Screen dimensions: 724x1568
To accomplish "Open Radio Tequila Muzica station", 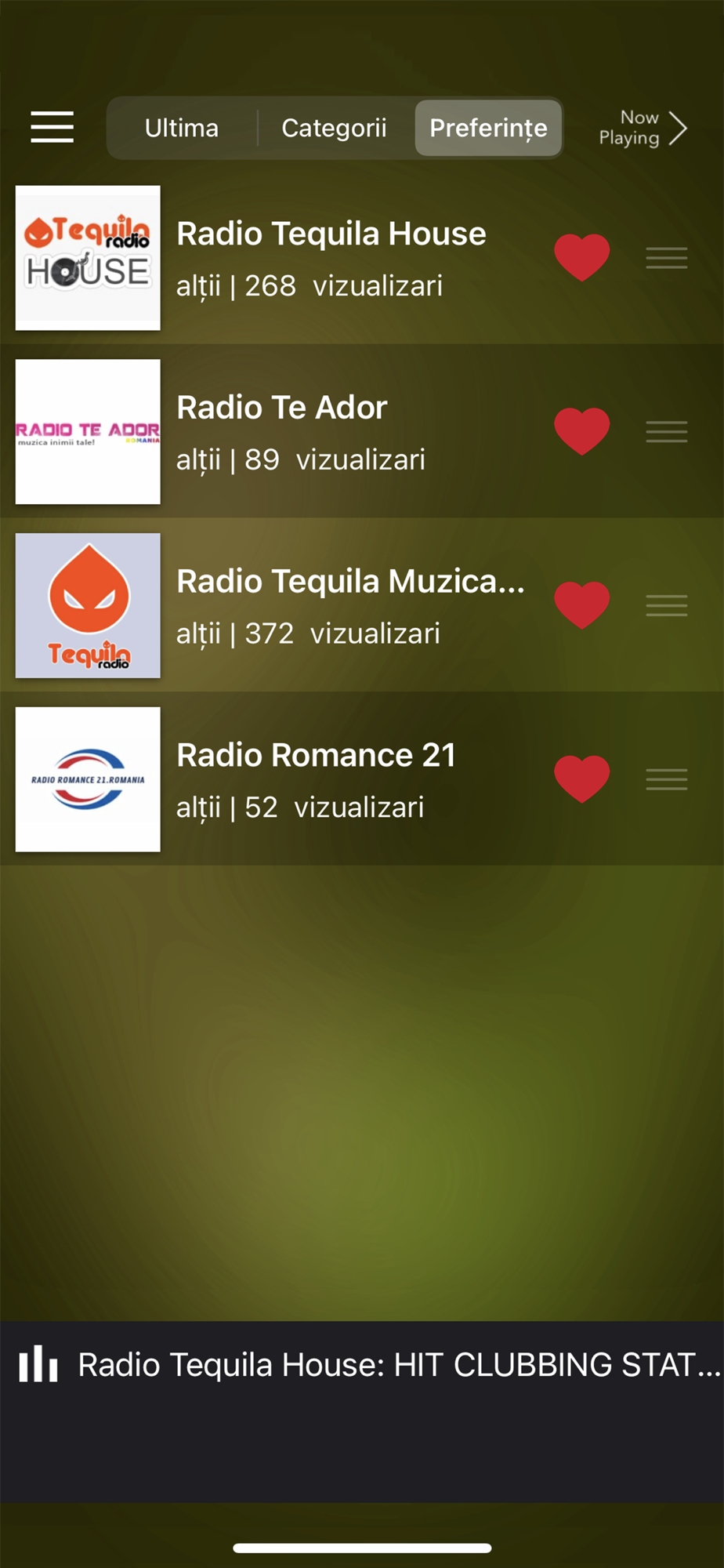I will pyautogui.click(x=349, y=605).
